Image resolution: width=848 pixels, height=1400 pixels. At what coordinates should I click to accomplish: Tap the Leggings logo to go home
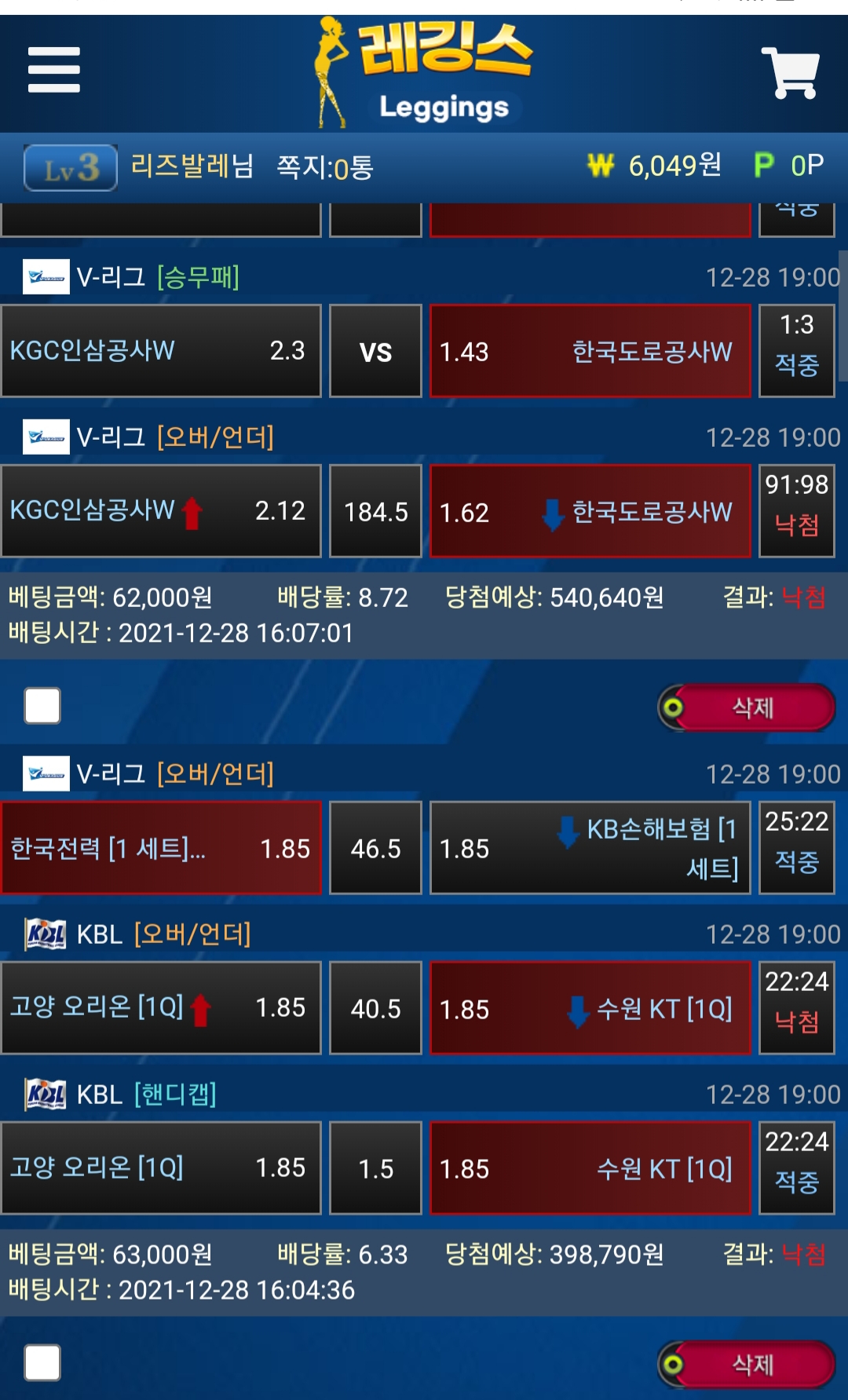pos(425,74)
